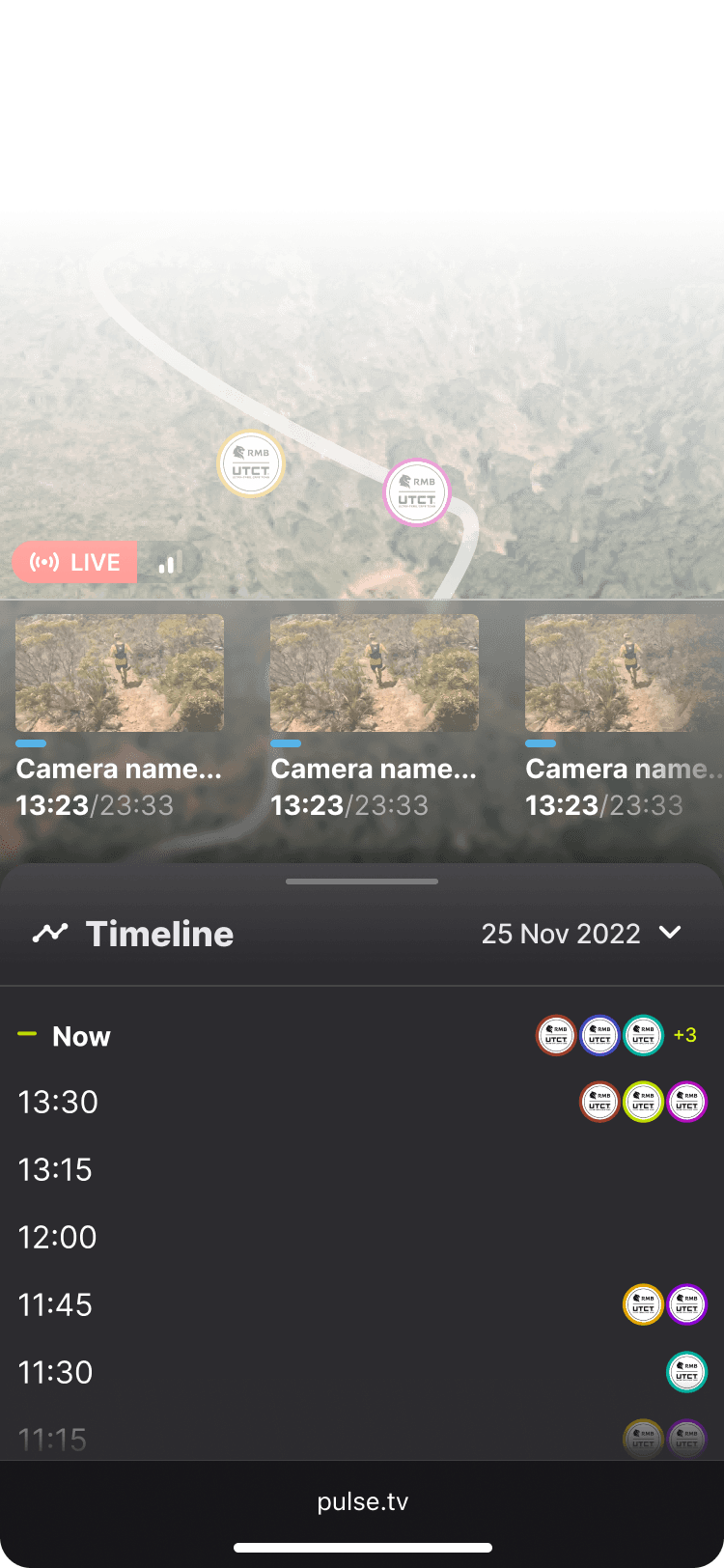Select the 11:30 timeline entry
Screen dimensions: 724x1568
pos(362,1372)
